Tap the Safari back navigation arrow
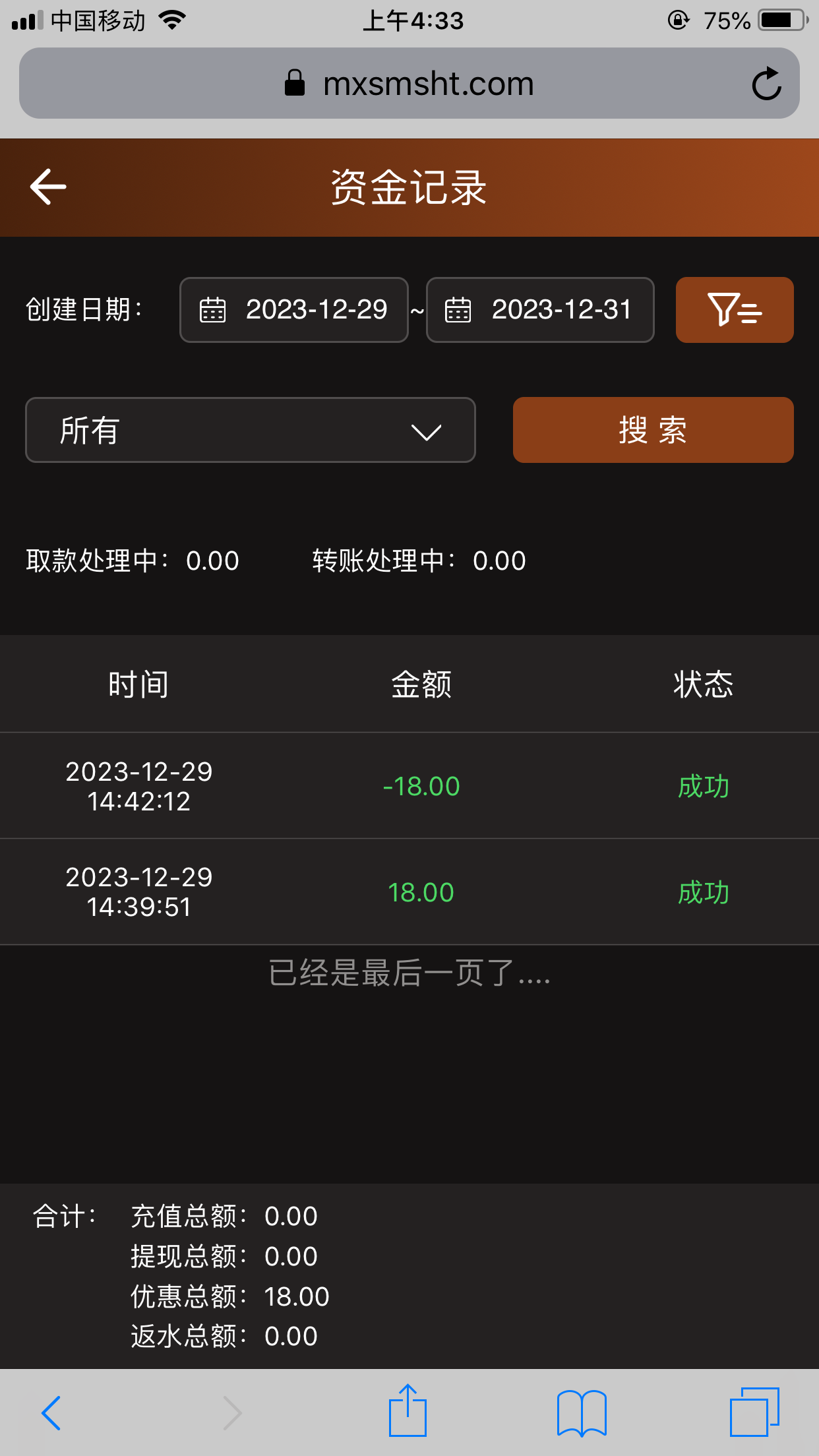 [x=53, y=1412]
